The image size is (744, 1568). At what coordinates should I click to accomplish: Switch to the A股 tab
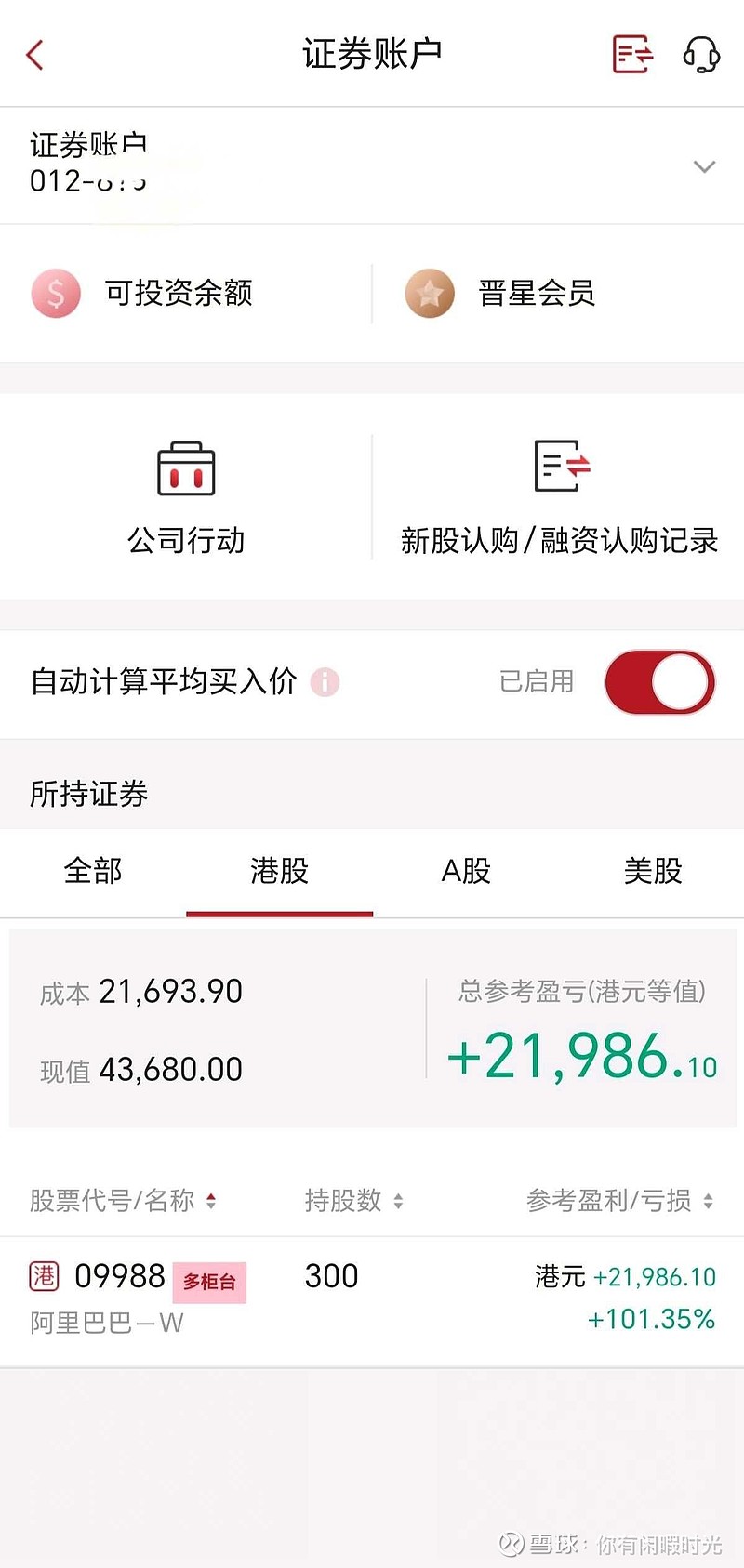pyautogui.click(x=466, y=872)
